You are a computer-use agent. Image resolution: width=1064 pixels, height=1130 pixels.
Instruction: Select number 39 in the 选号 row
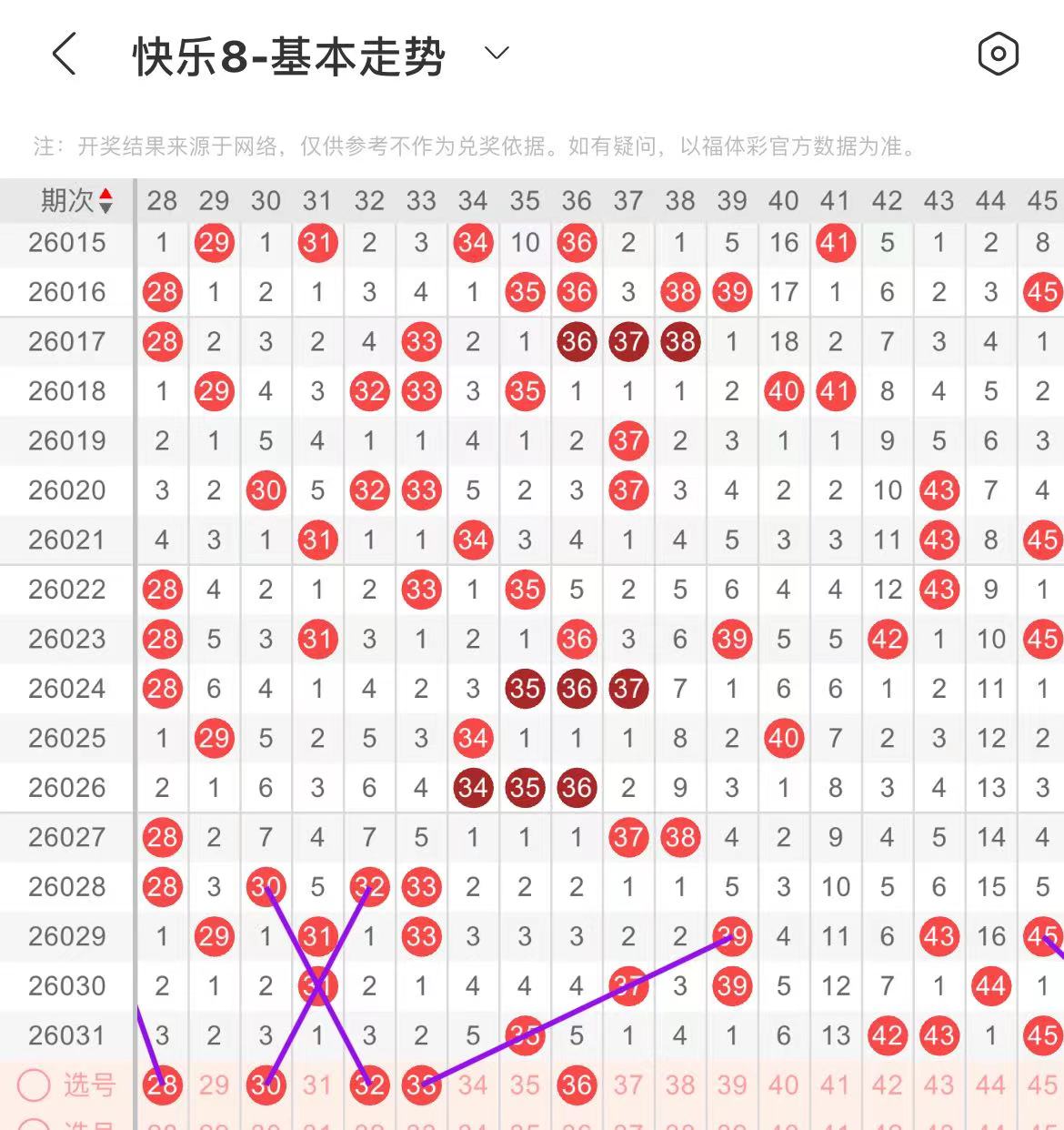(732, 1085)
